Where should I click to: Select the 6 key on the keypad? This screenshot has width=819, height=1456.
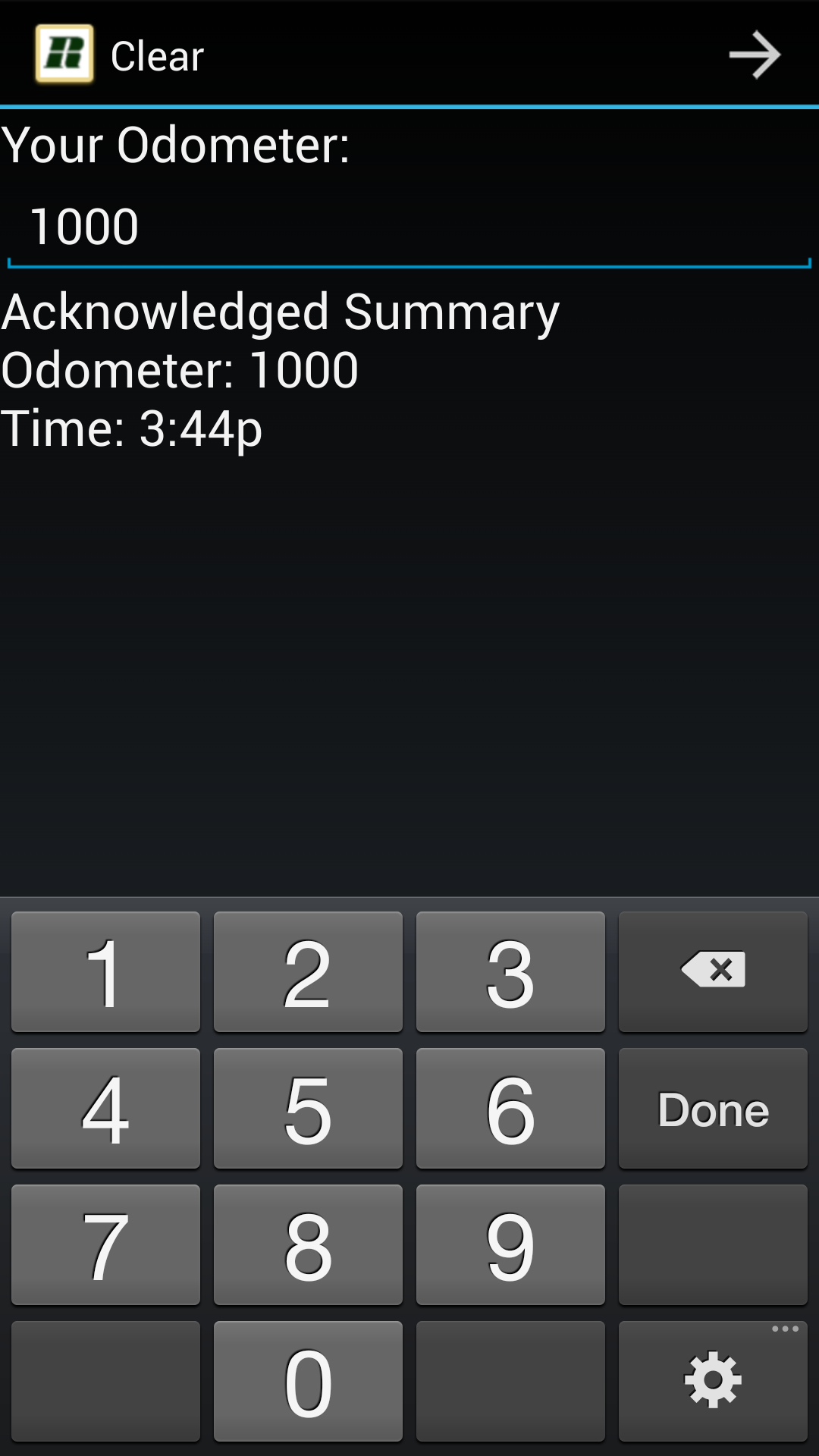click(510, 1108)
